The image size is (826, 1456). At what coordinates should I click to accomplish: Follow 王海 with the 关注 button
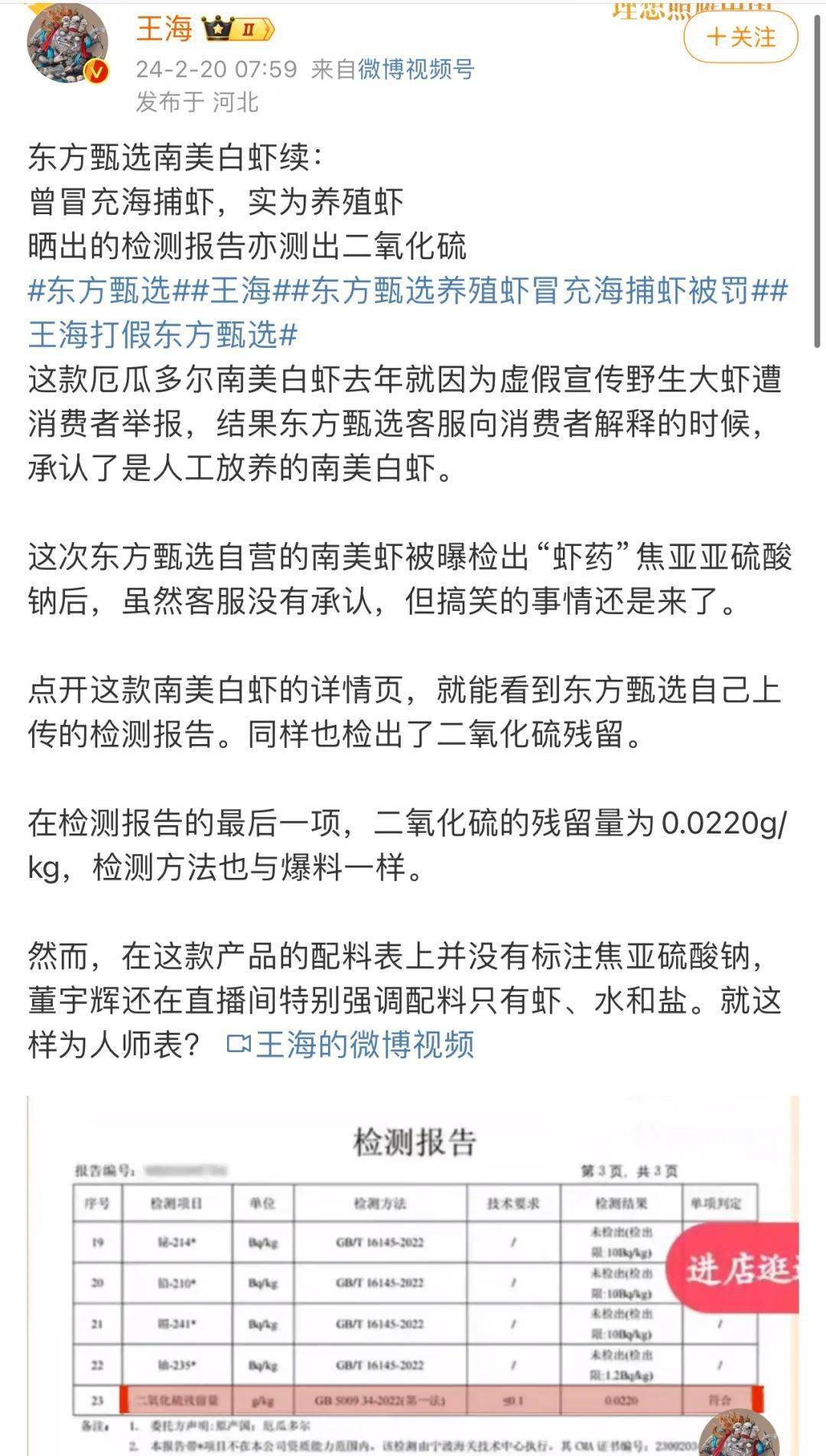pos(741,37)
